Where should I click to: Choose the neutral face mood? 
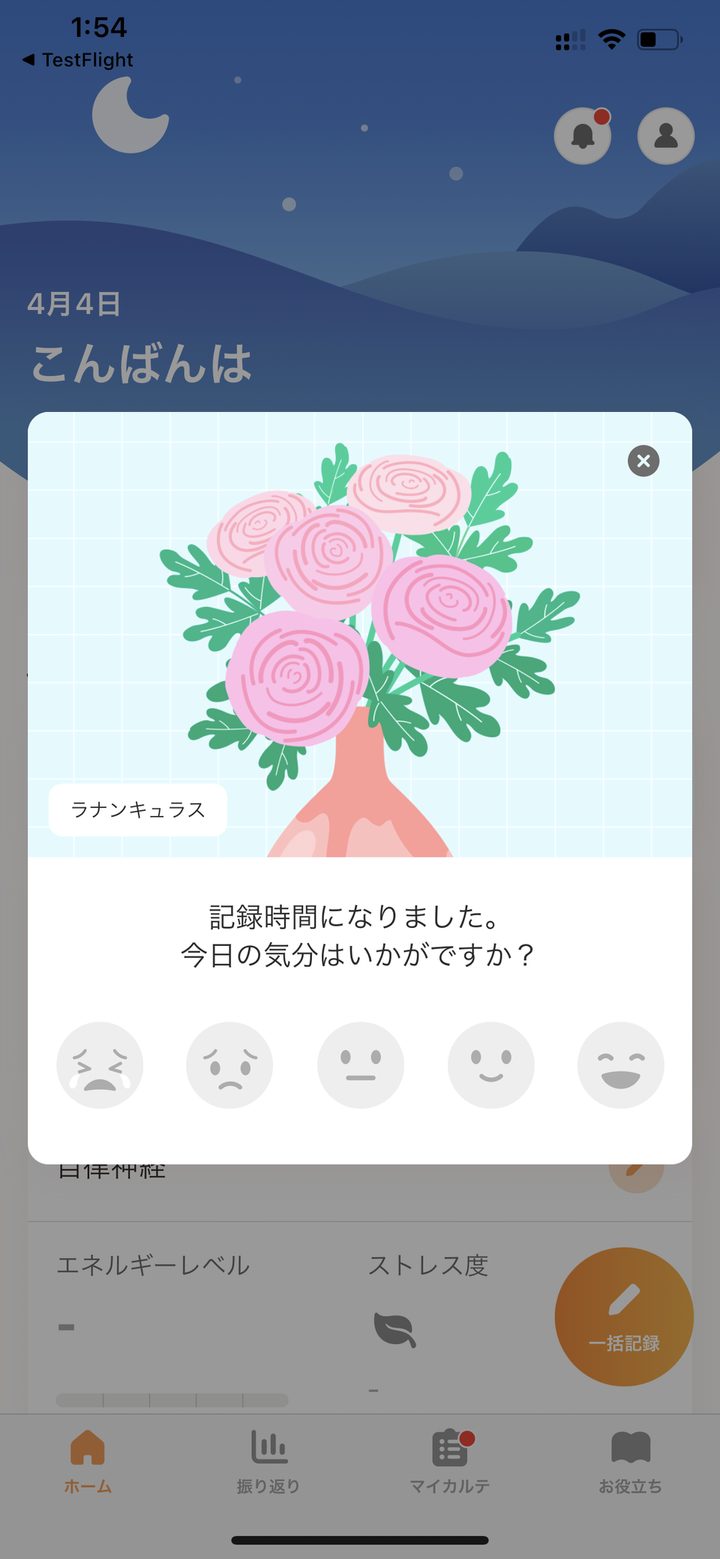360,1065
